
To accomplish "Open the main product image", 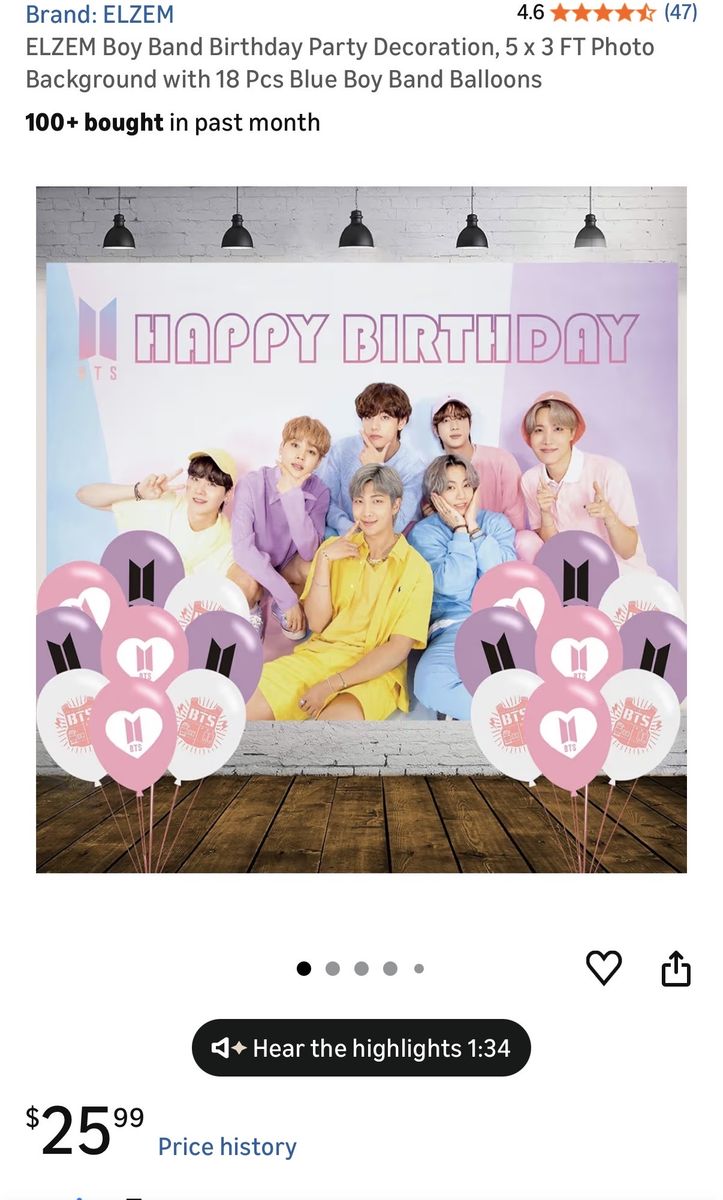I will click(x=361, y=529).
